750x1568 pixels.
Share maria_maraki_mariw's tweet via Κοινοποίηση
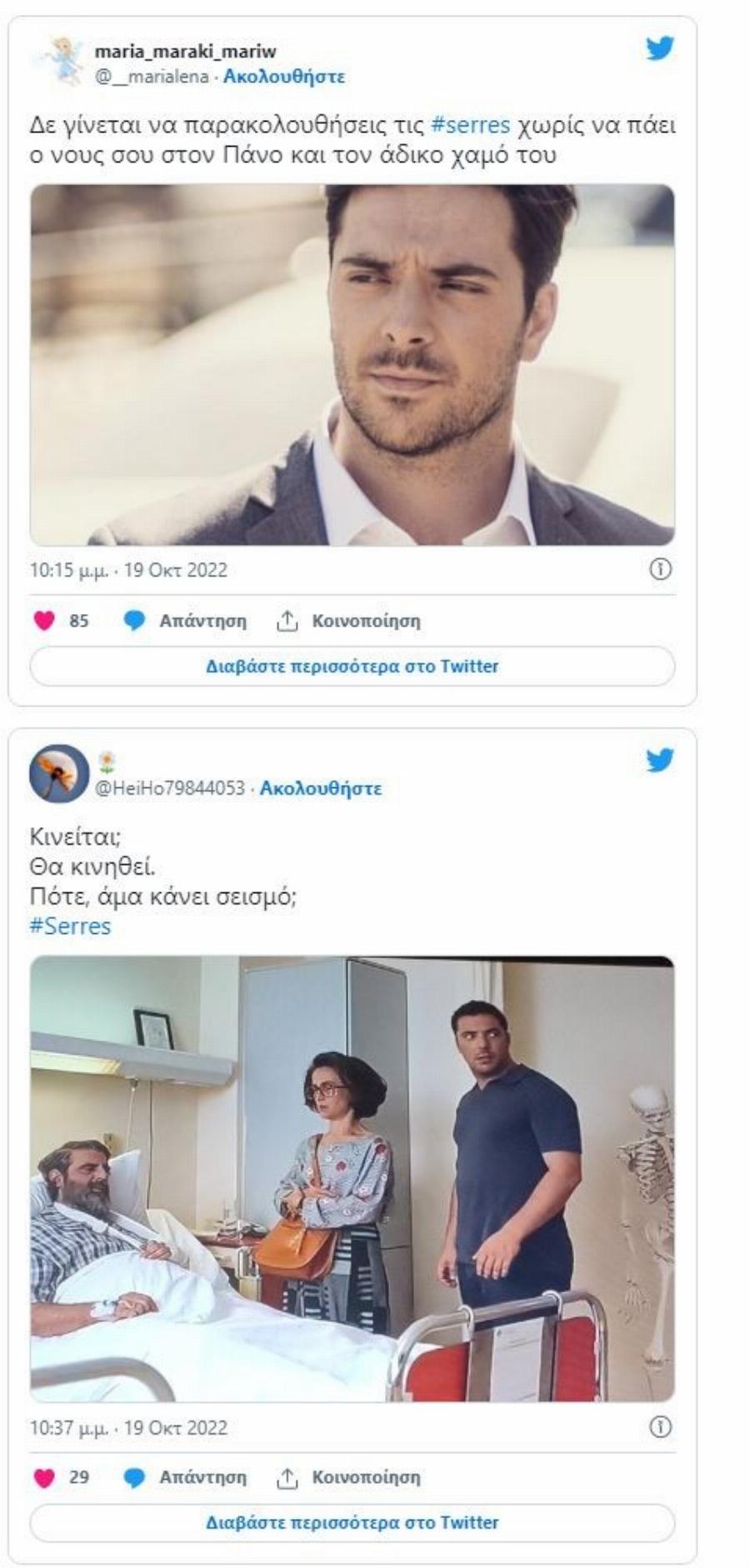coord(349,621)
